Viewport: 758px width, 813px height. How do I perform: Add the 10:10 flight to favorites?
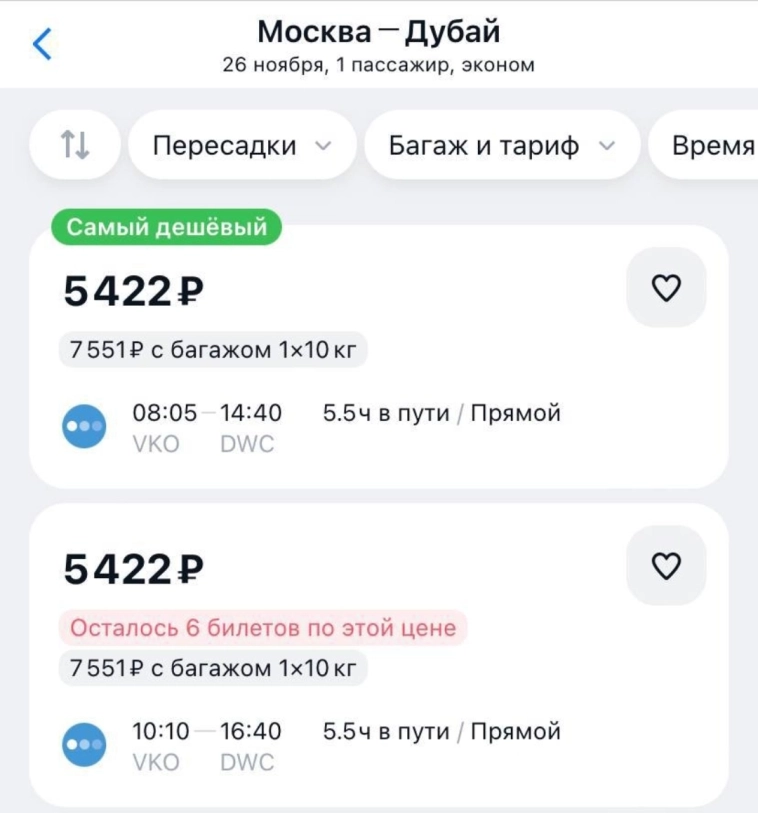click(x=666, y=565)
